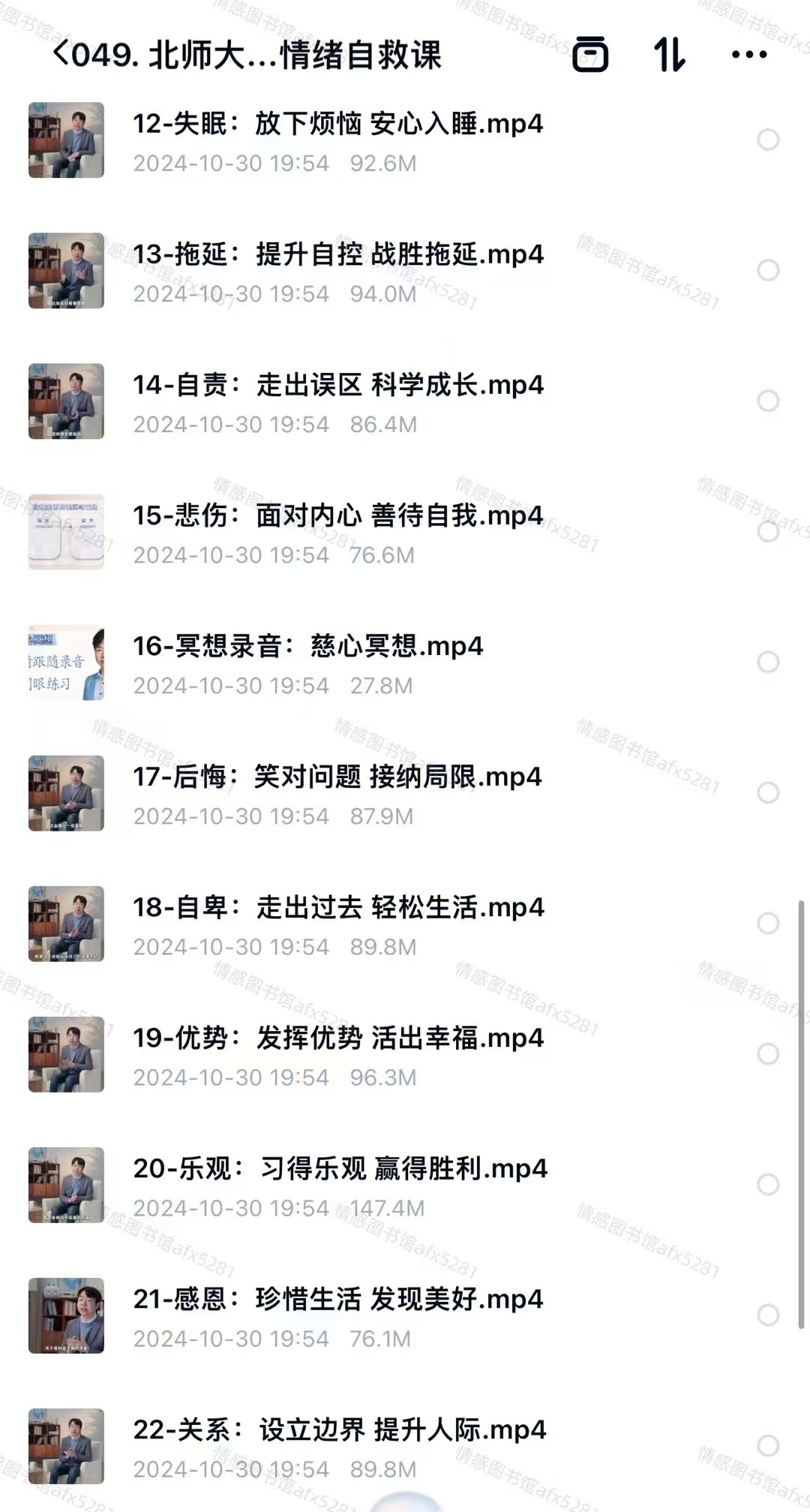This screenshot has height=1512, width=810.
Task: Select the circle for 15-悲伤 video
Action: [x=768, y=531]
